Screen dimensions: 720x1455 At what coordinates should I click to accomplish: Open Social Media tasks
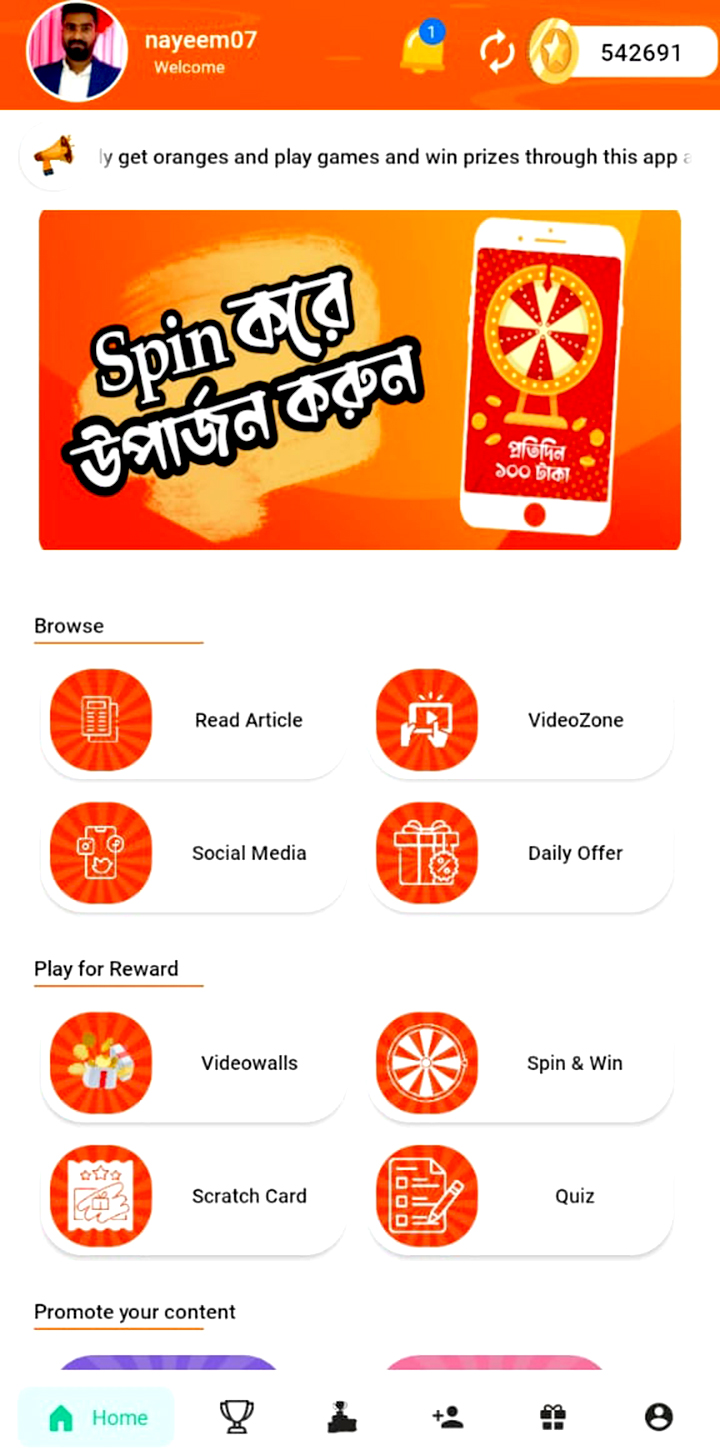(x=193, y=853)
